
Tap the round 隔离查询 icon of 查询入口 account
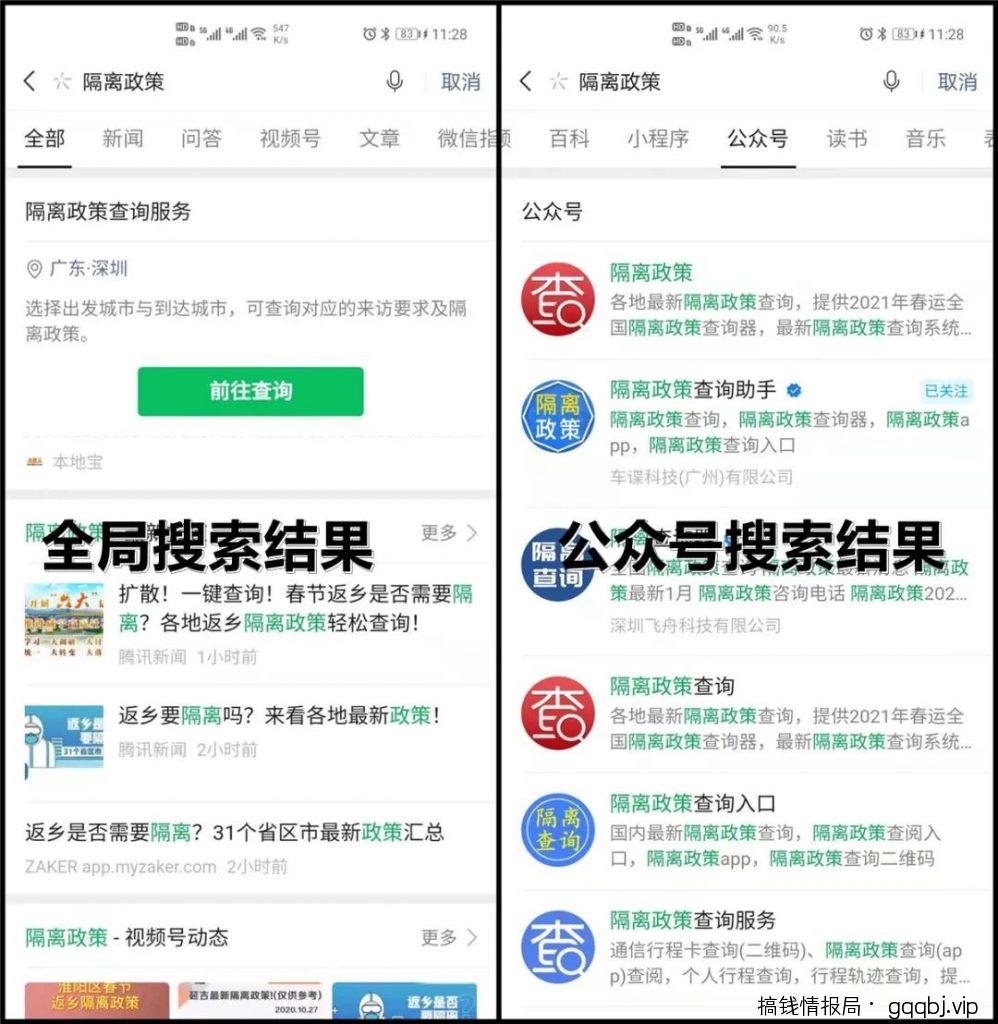(x=557, y=829)
